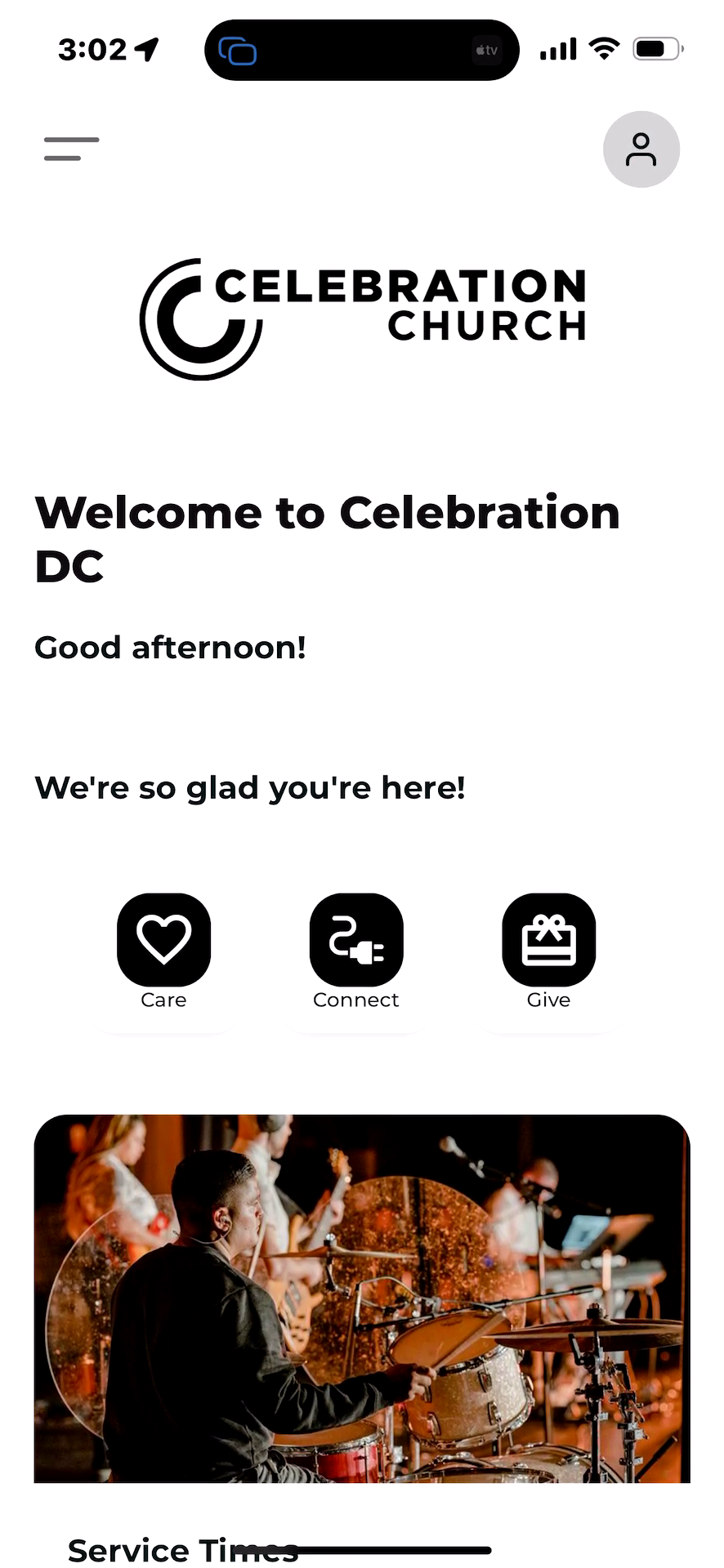Open the Service Times drummer card
Viewport: 724px width, 1568px height.
point(362,1298)
